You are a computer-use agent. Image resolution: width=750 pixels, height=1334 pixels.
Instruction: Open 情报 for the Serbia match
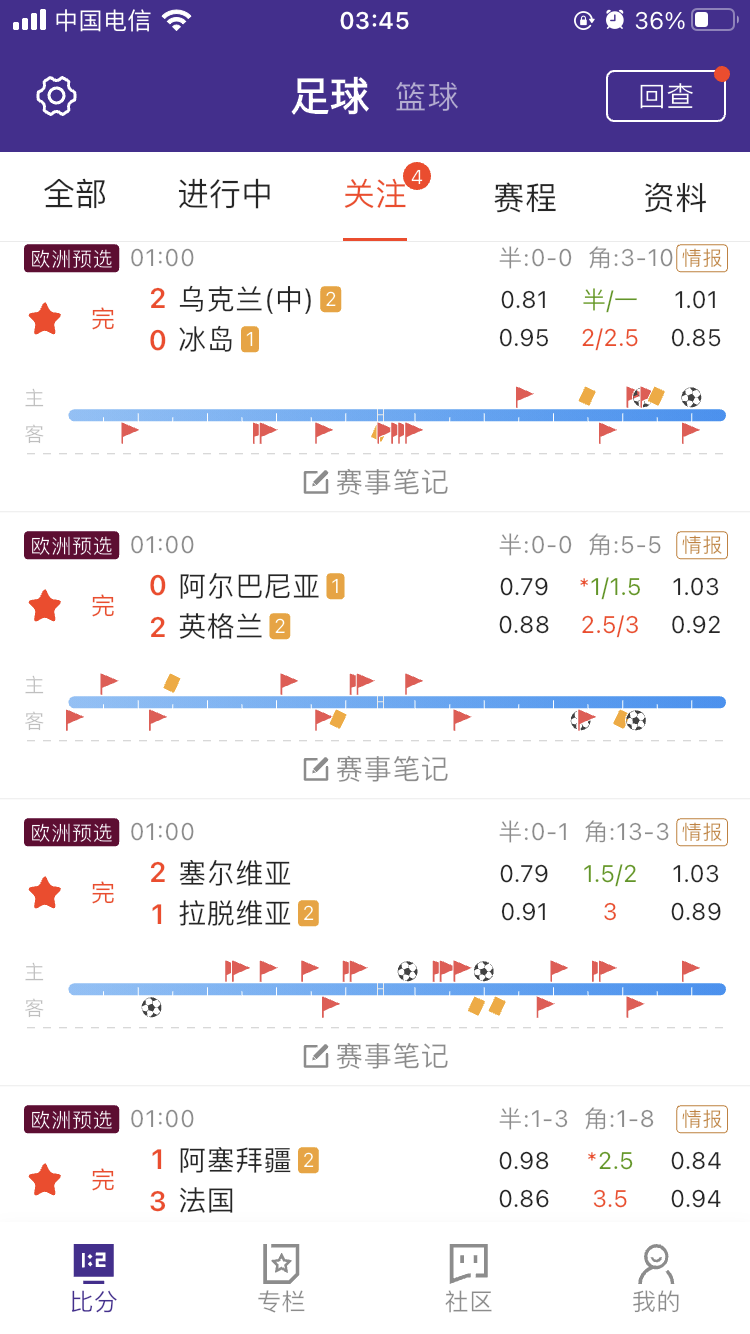point(702,832)
